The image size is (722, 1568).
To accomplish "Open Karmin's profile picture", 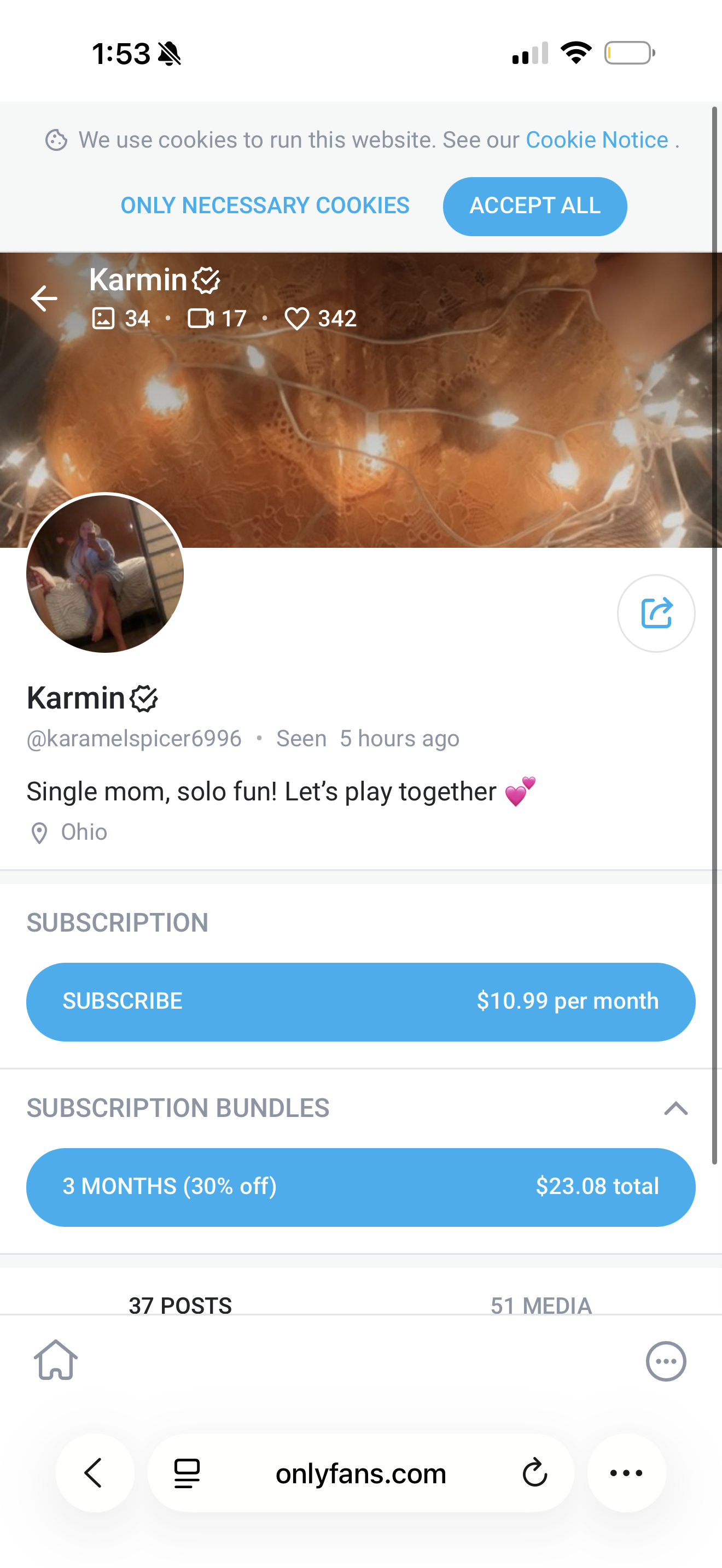I will [x=106, y=574].
